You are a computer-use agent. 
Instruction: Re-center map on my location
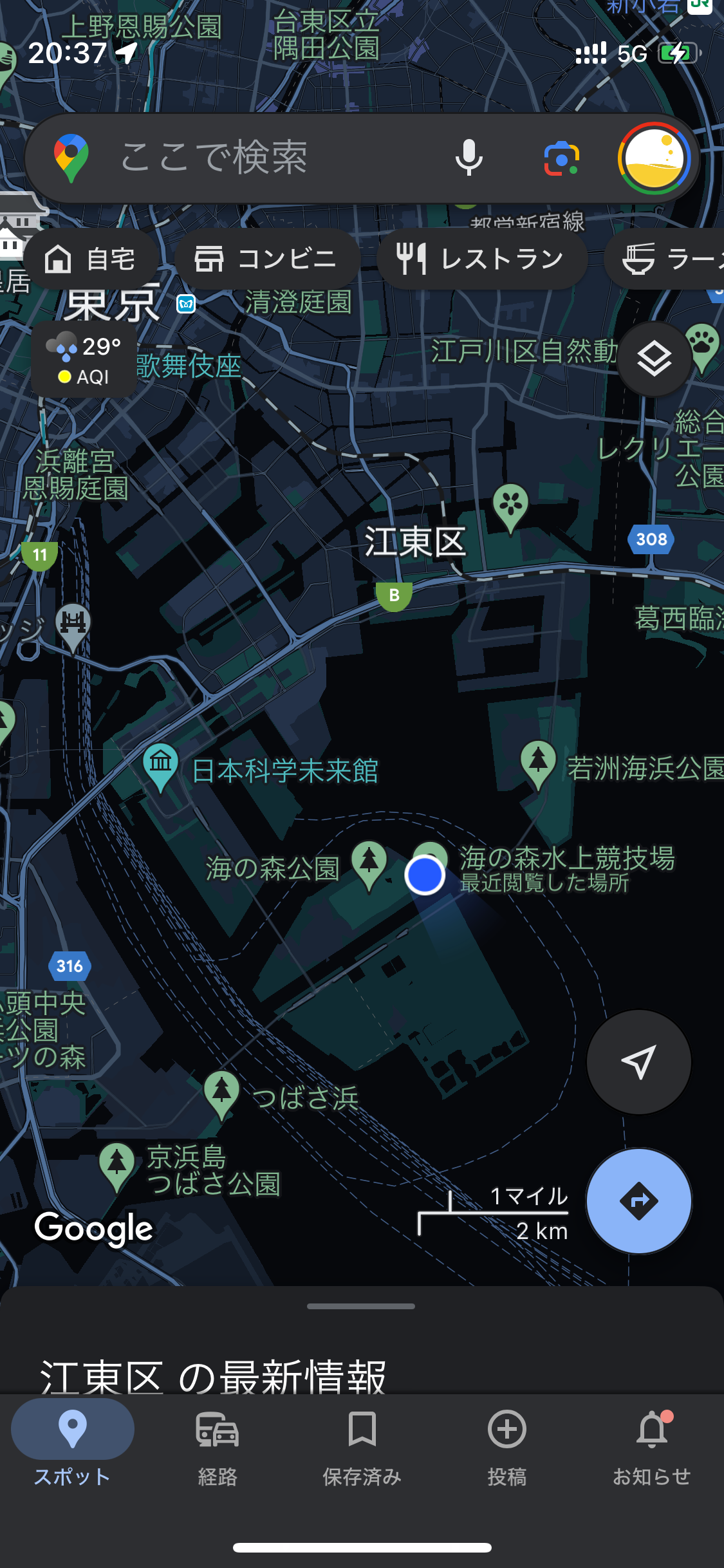(638, 1062)
